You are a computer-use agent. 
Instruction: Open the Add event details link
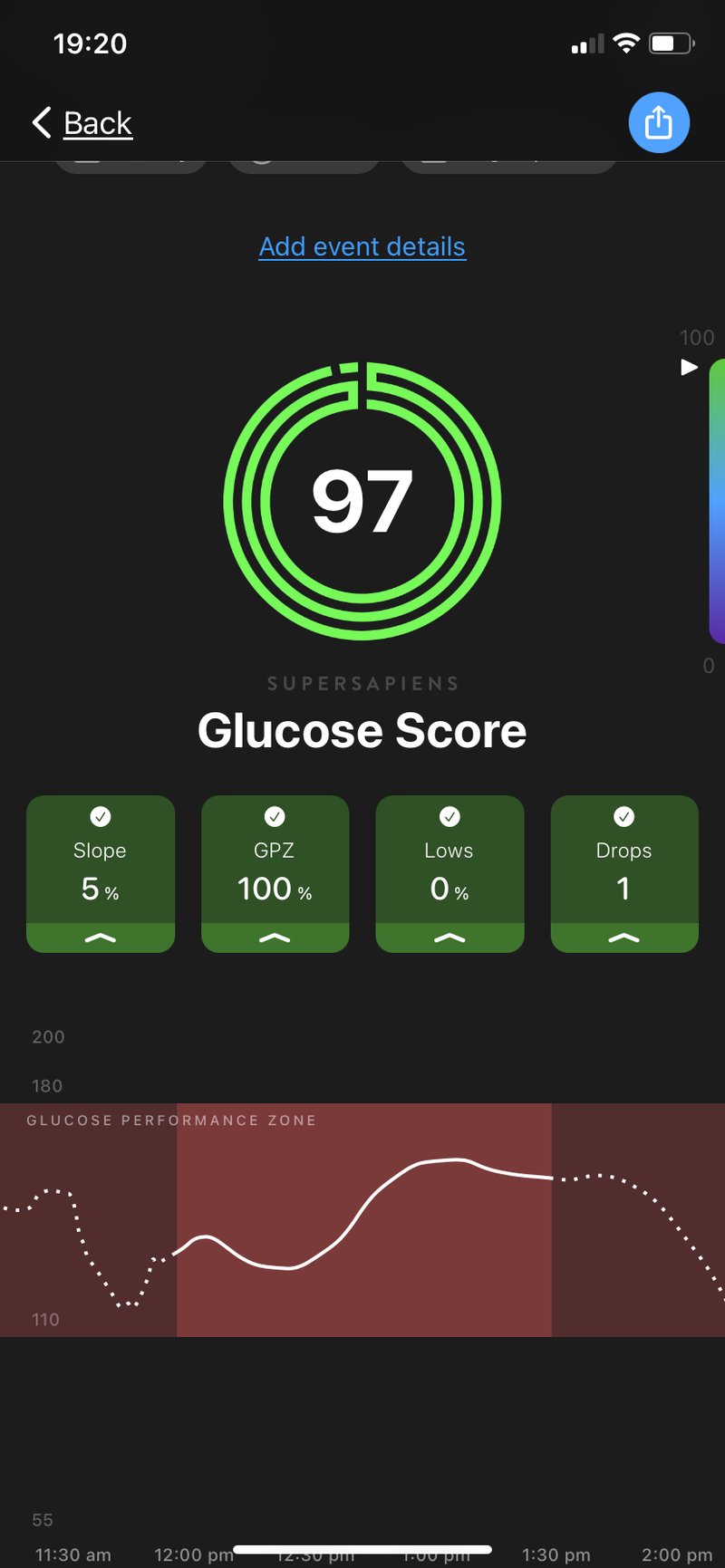click(x=362, y=246)
